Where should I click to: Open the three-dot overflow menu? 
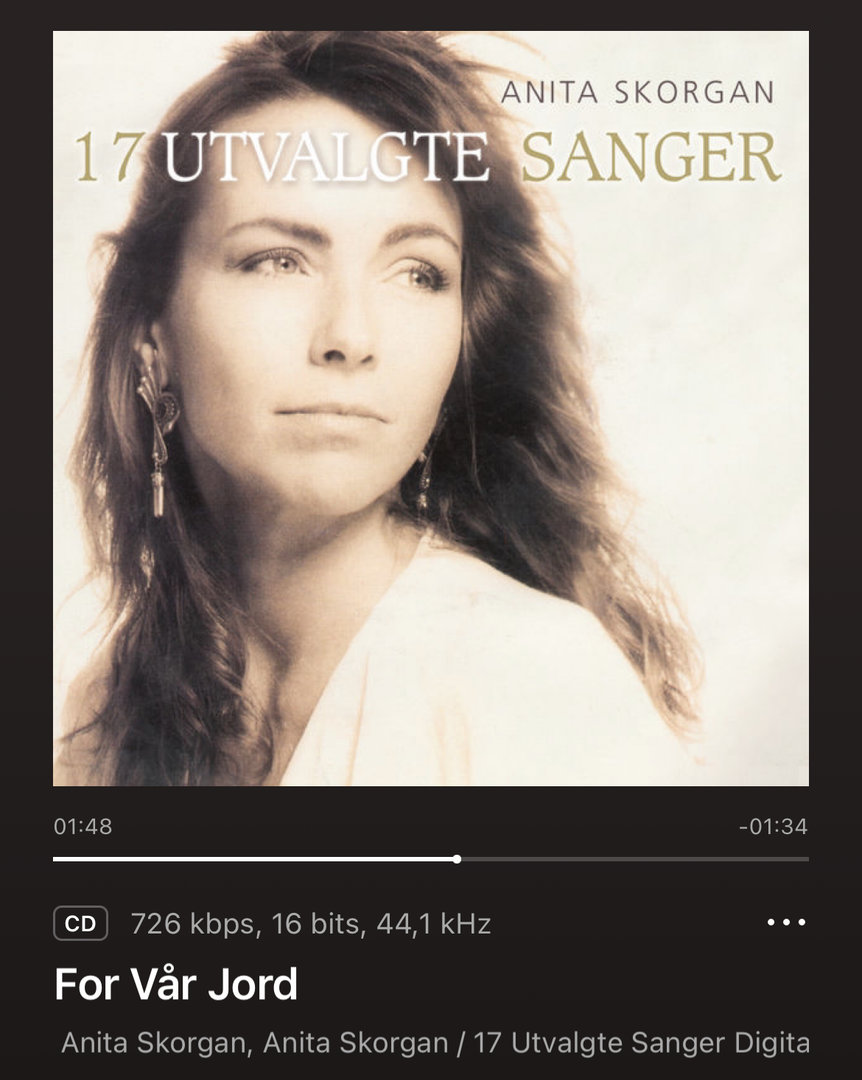(786, 922)
